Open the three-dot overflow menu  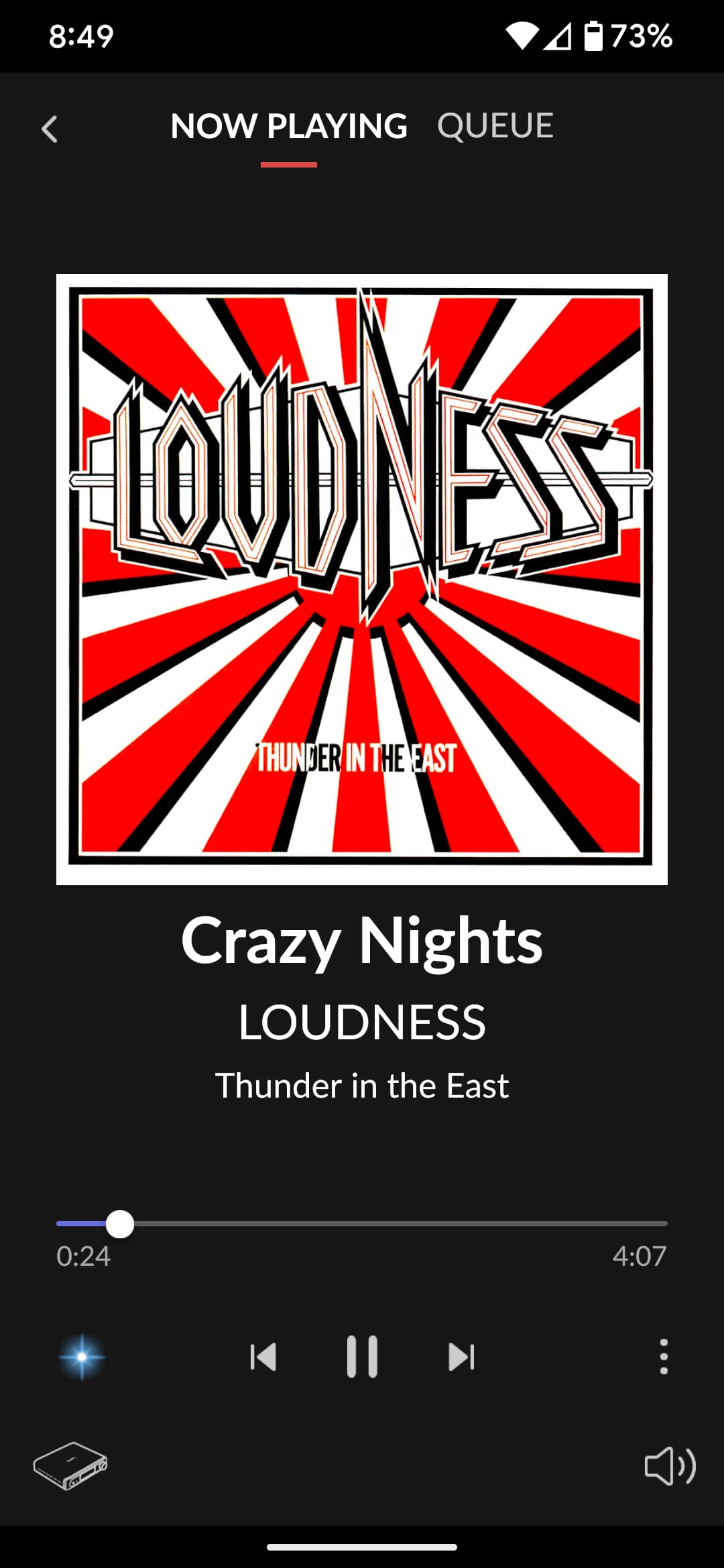coord(664,1357)
